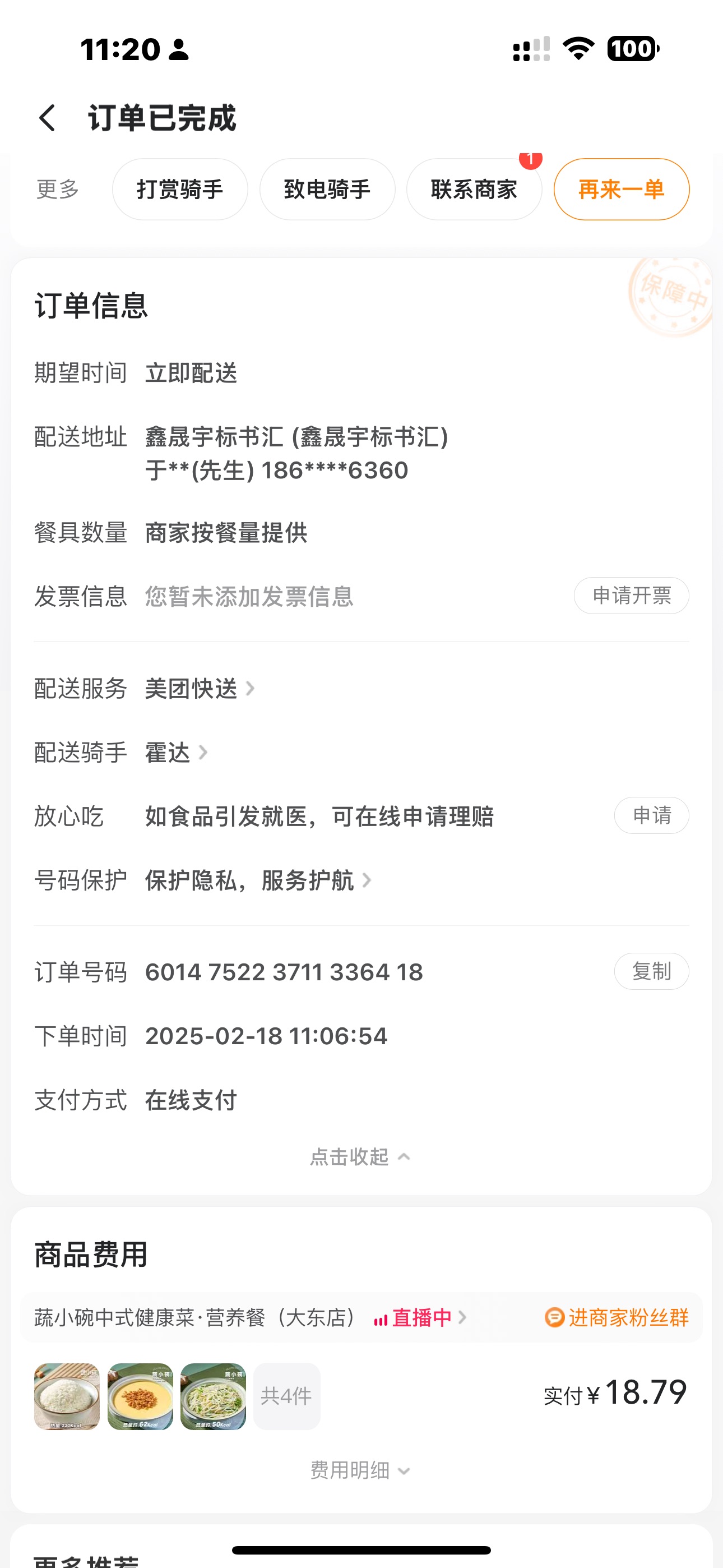Open 号码保护 privacy protection info
The image size is (723, 1568).
[x=257, y=880]
